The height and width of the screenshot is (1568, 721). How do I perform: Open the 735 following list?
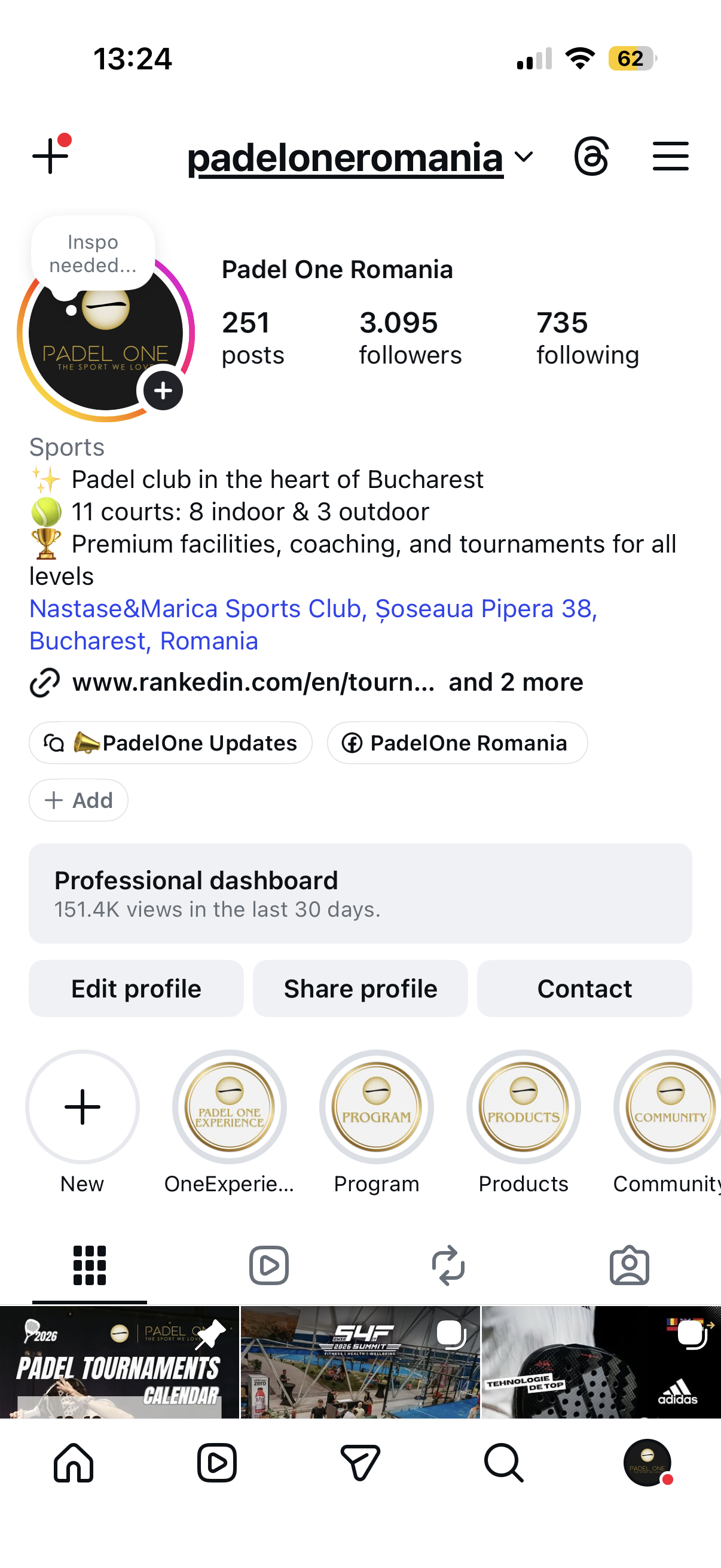587,338
